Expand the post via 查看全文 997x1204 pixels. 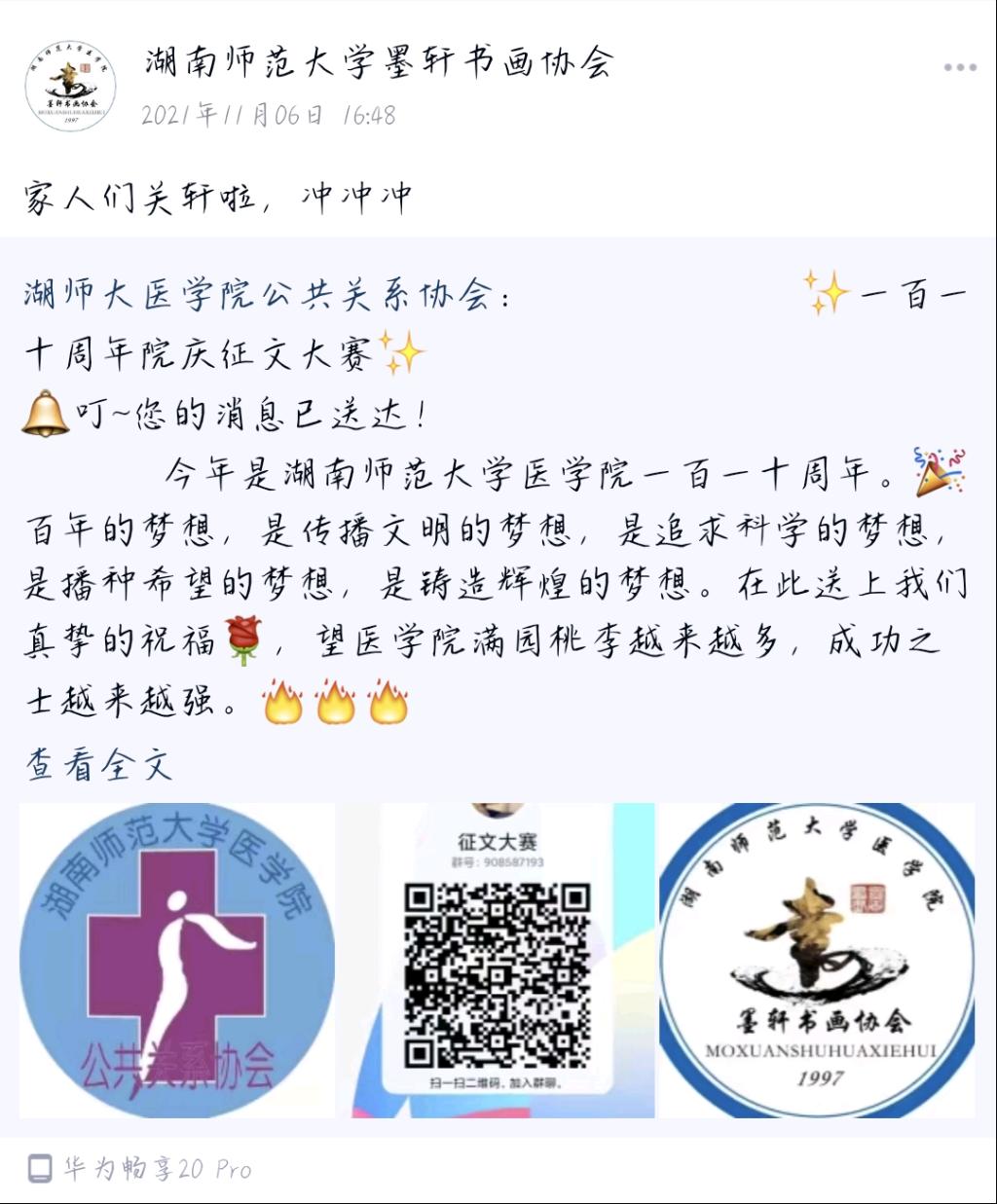98,765
